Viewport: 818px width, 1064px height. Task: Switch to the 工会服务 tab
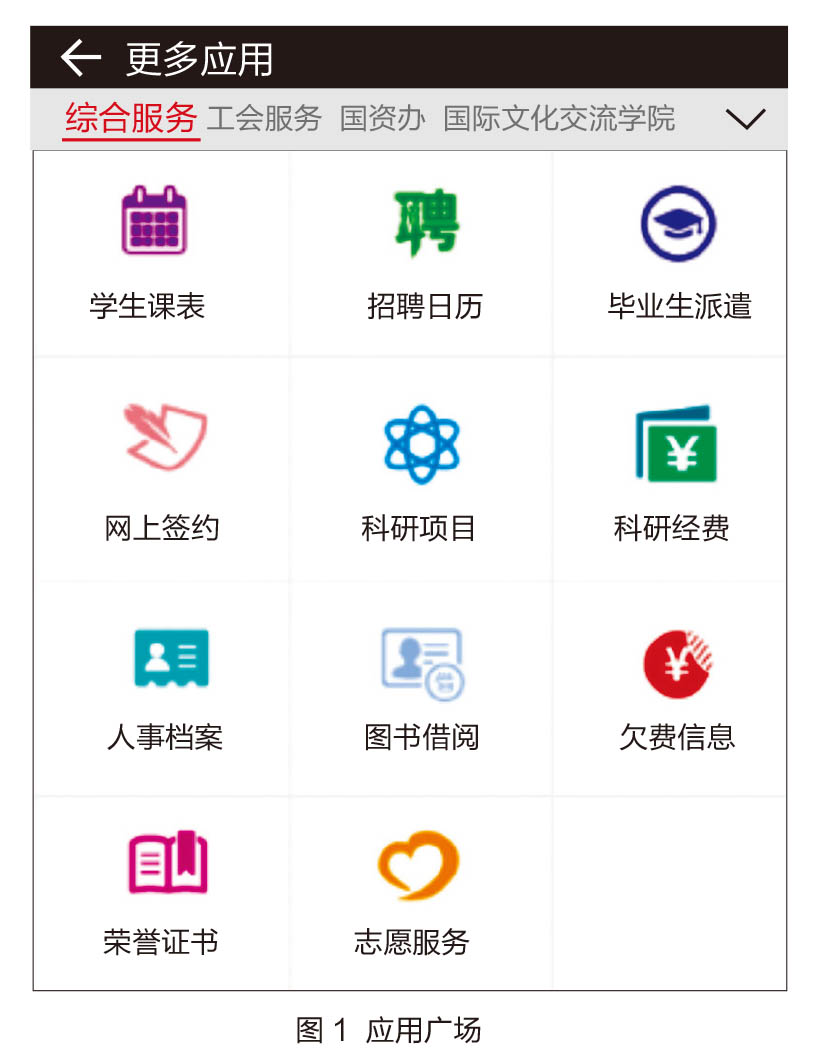point(264,119)
